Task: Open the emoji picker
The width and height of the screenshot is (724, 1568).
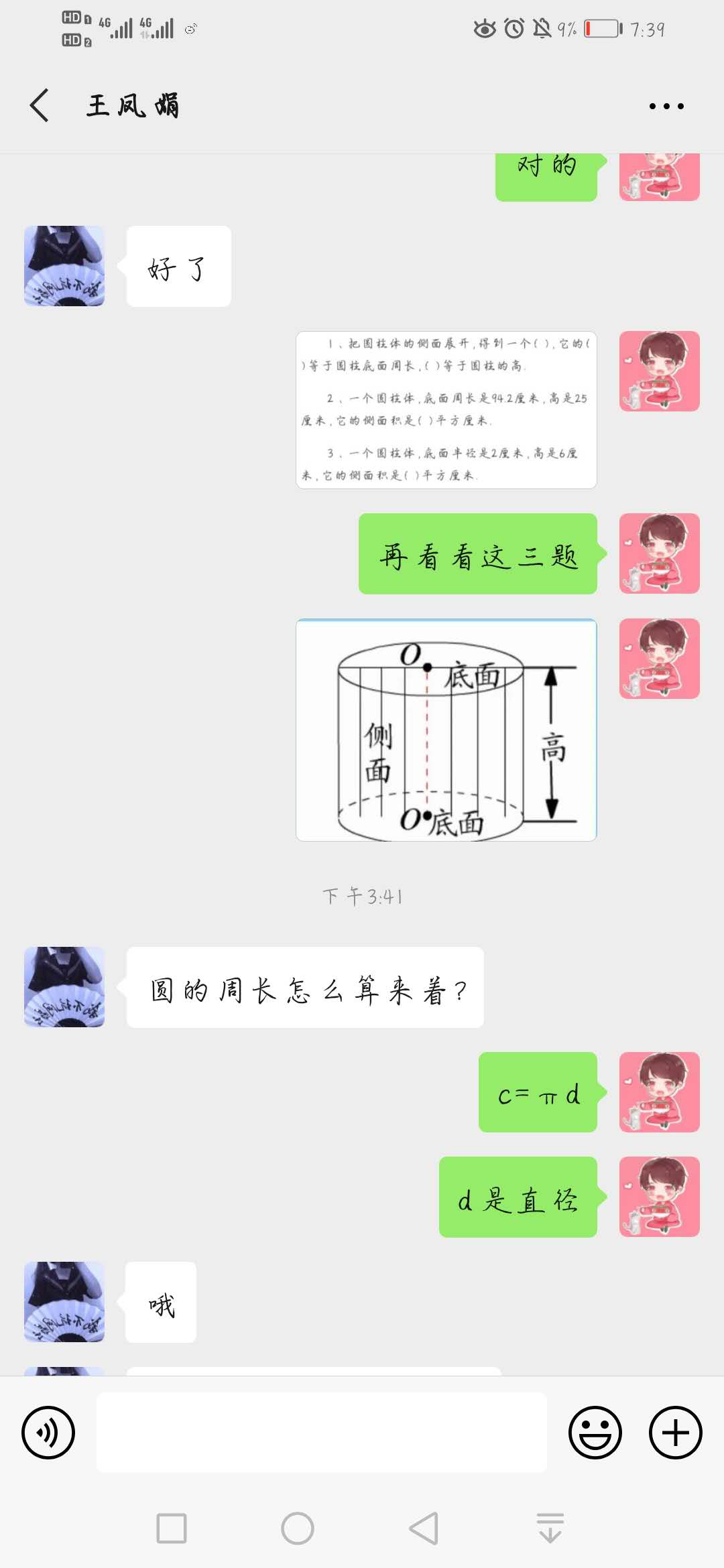Action: click(595, 1433)
